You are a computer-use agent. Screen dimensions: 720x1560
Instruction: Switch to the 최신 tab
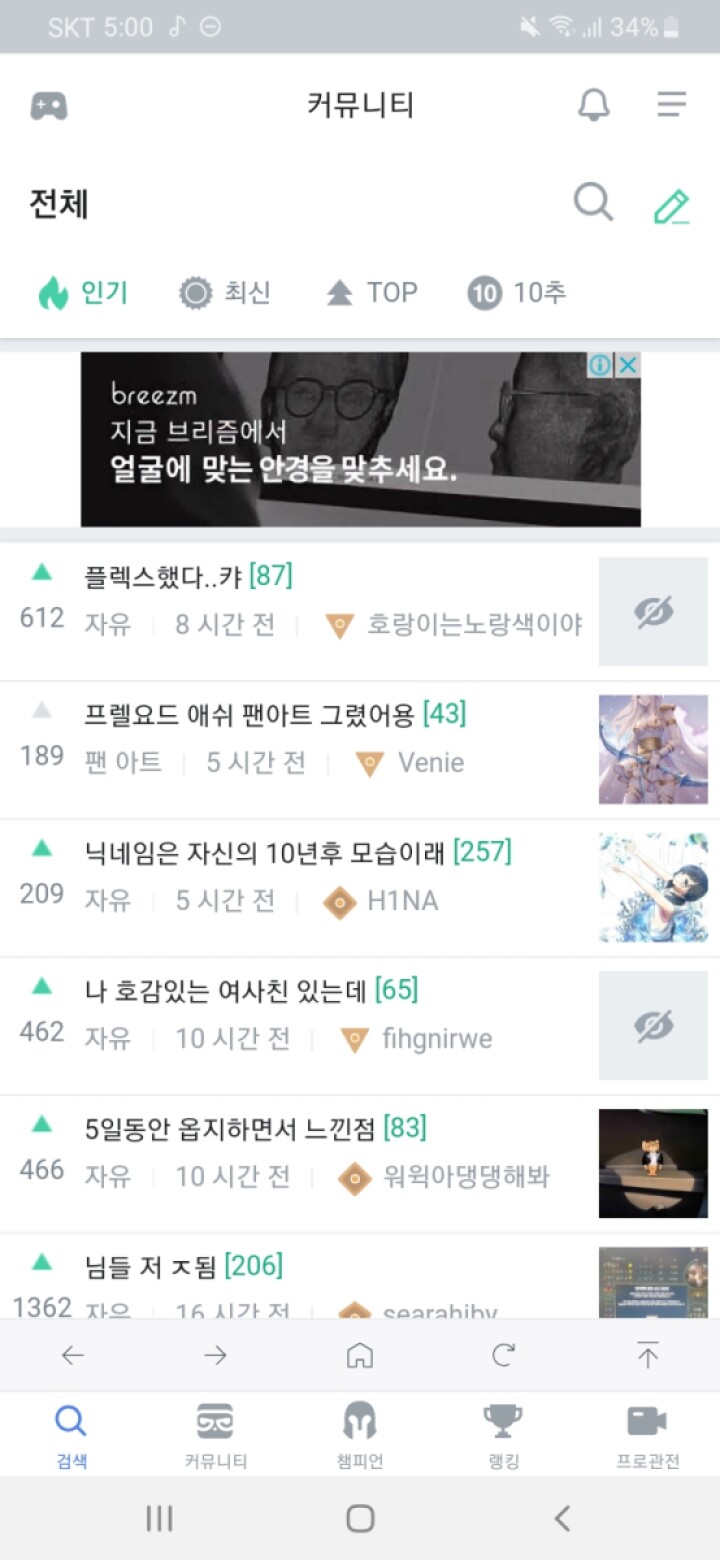click(x=225, y=293)
